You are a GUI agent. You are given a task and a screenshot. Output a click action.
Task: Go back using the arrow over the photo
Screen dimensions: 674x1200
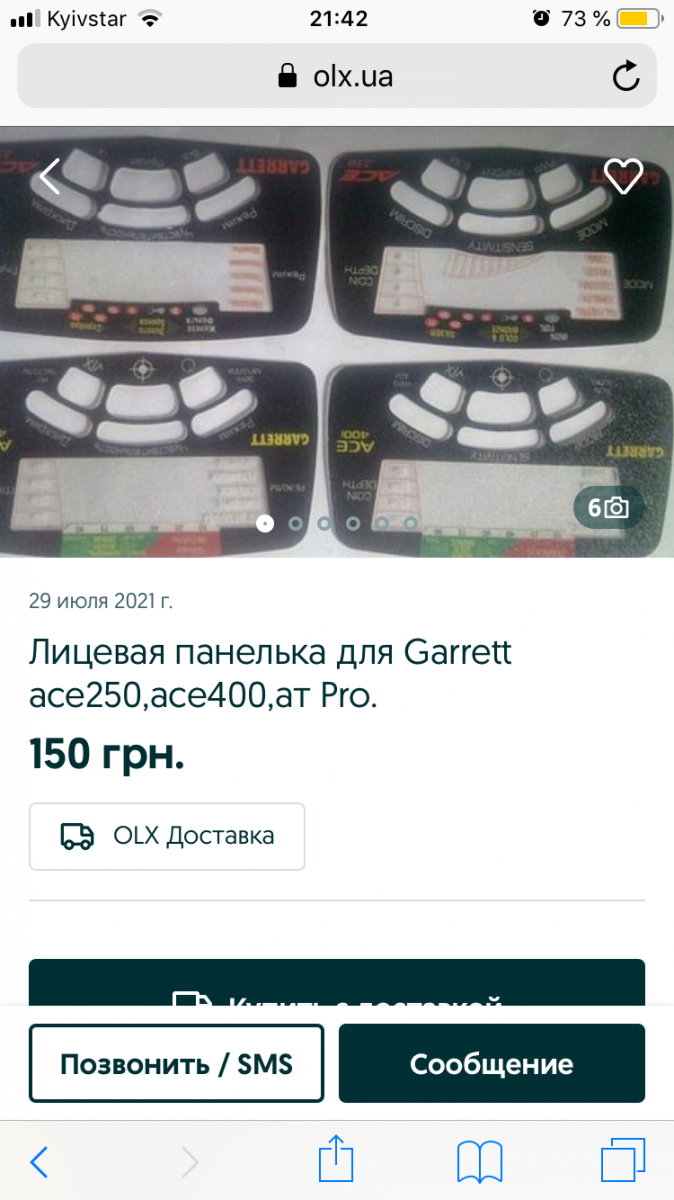pyautogui.click(x=50, y=177)
